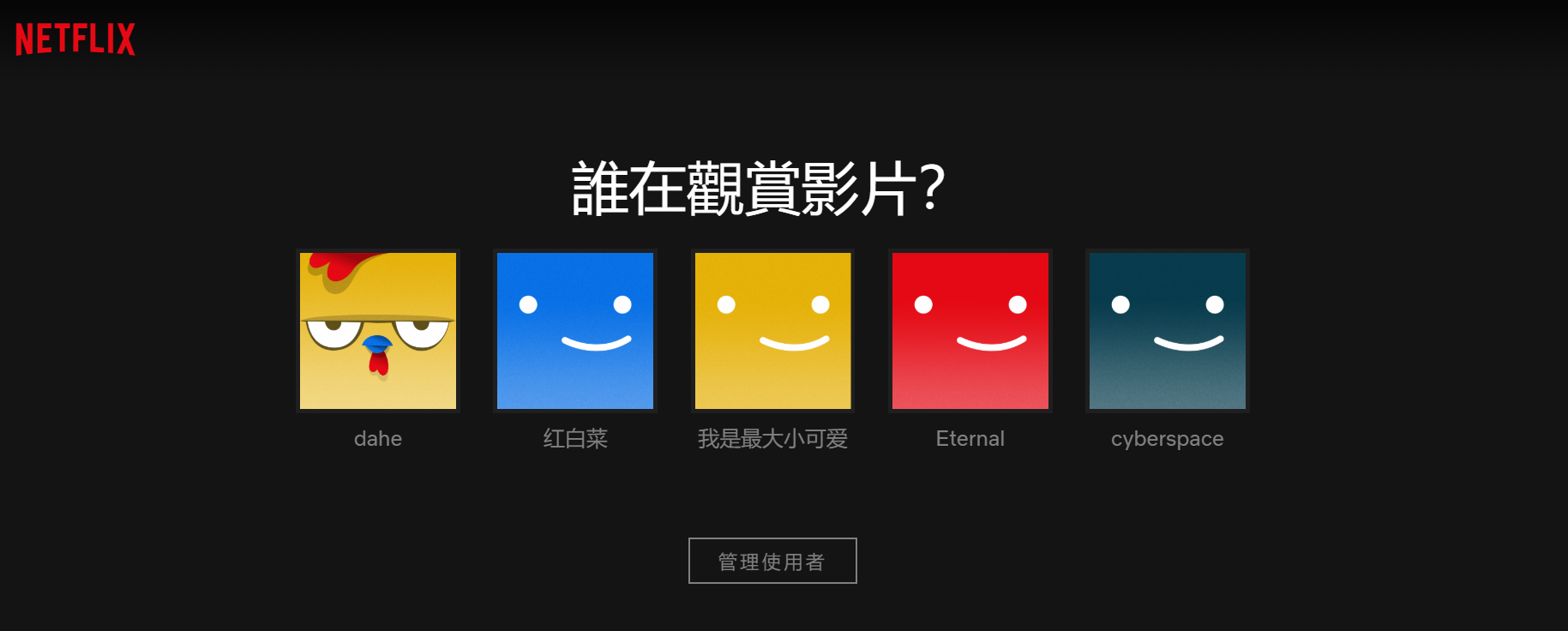Open the 我是最大小可爱 profile
Screen dimensions: 1568x631
[x=772, y=331]
